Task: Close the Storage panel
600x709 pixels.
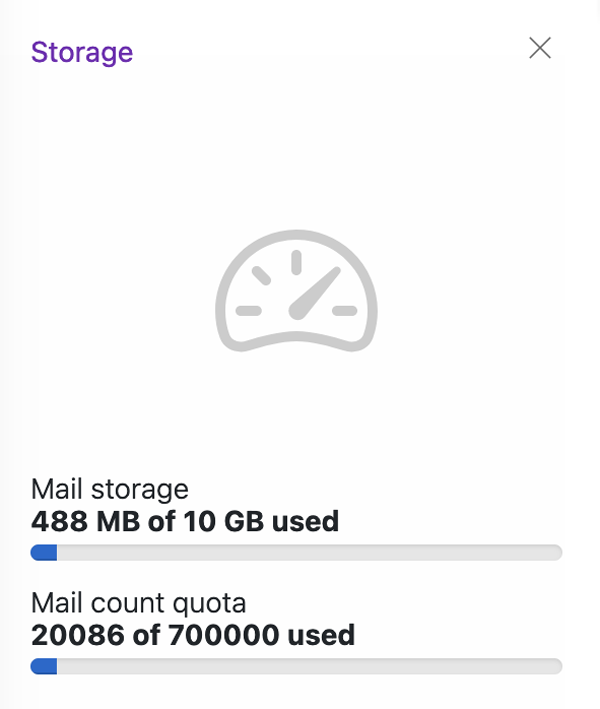Action: click(540, 48)
